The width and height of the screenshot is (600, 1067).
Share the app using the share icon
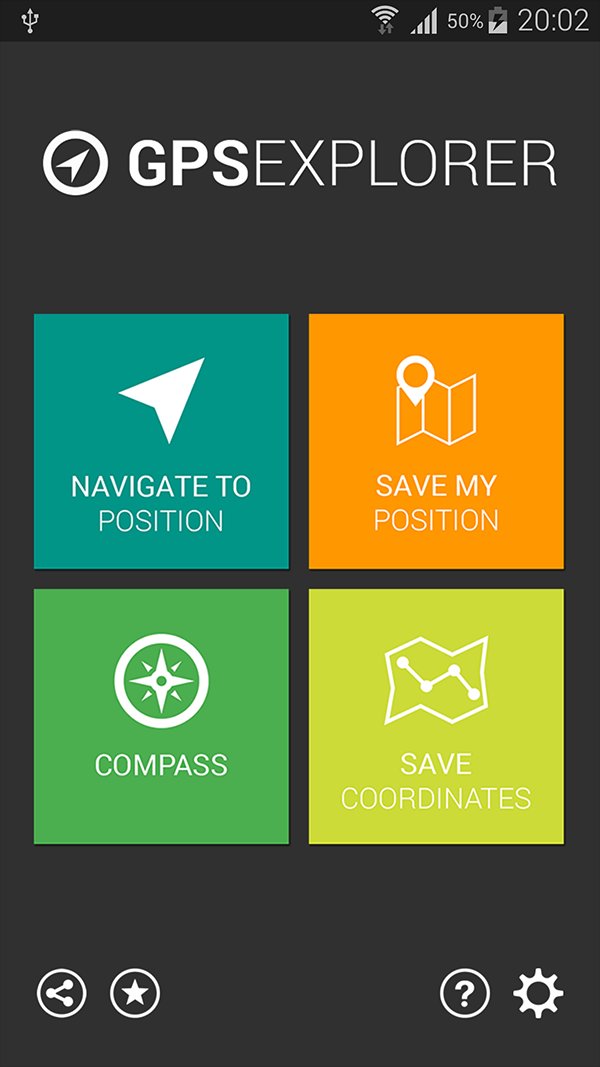pyautogui.click(x=62, y=994)
